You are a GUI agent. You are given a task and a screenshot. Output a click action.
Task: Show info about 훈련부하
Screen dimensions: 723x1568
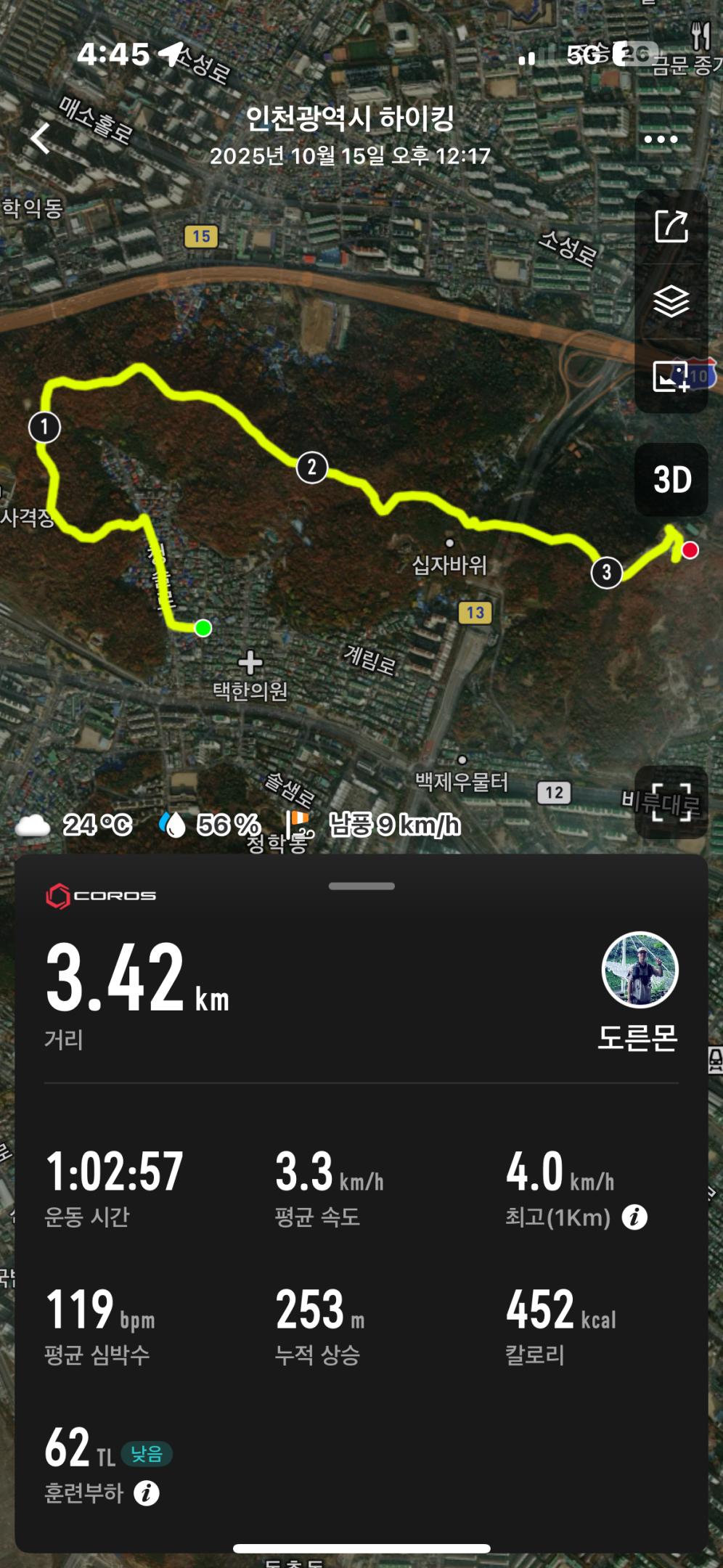(x=147, y=1493)
